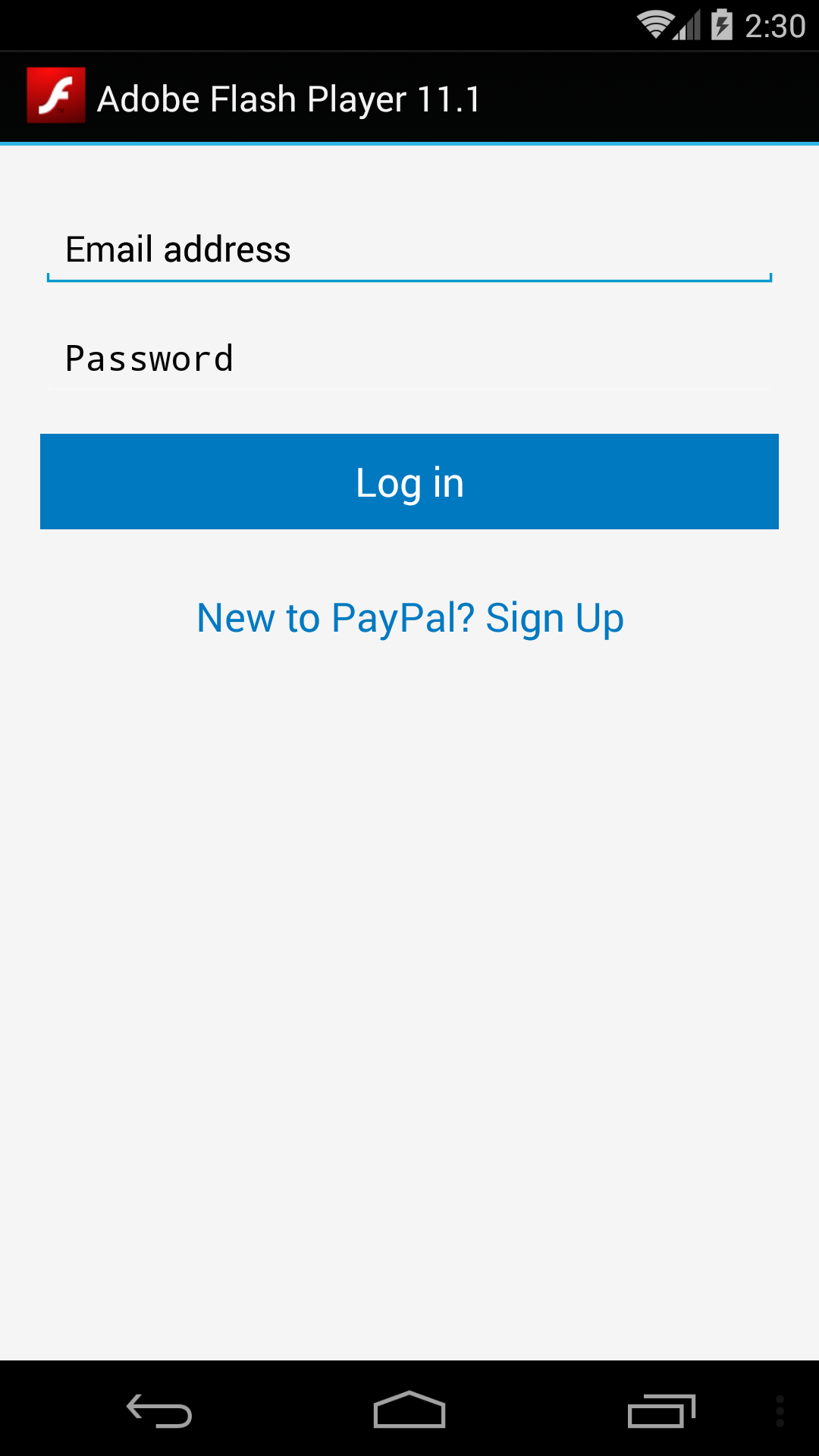Image resolution: width=819 pixels, height=1456 pixels.
Task: Tap the Password field
Action: tap(409, 359)
